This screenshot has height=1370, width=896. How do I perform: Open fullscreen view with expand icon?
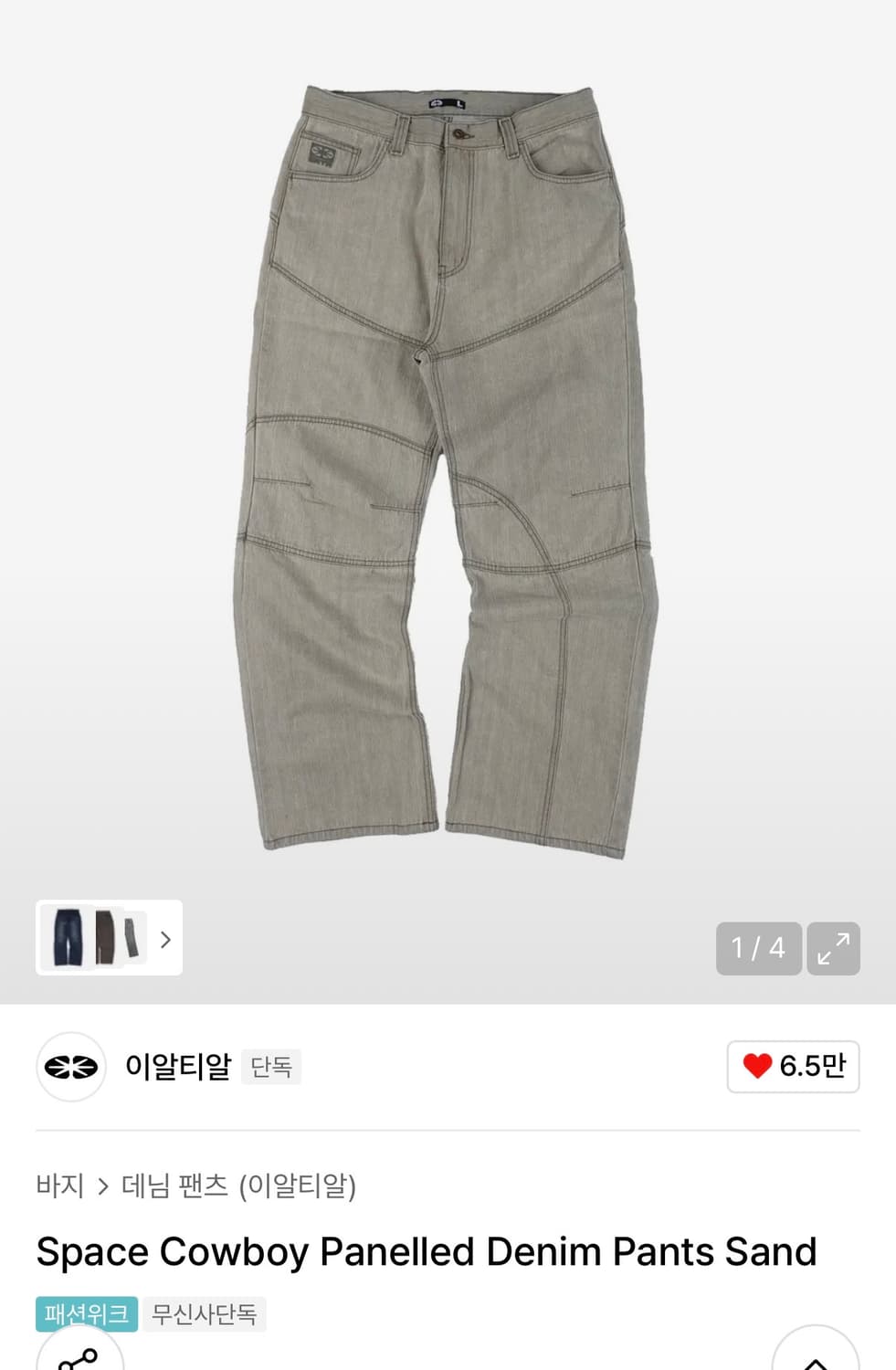(x=832, y=948)
